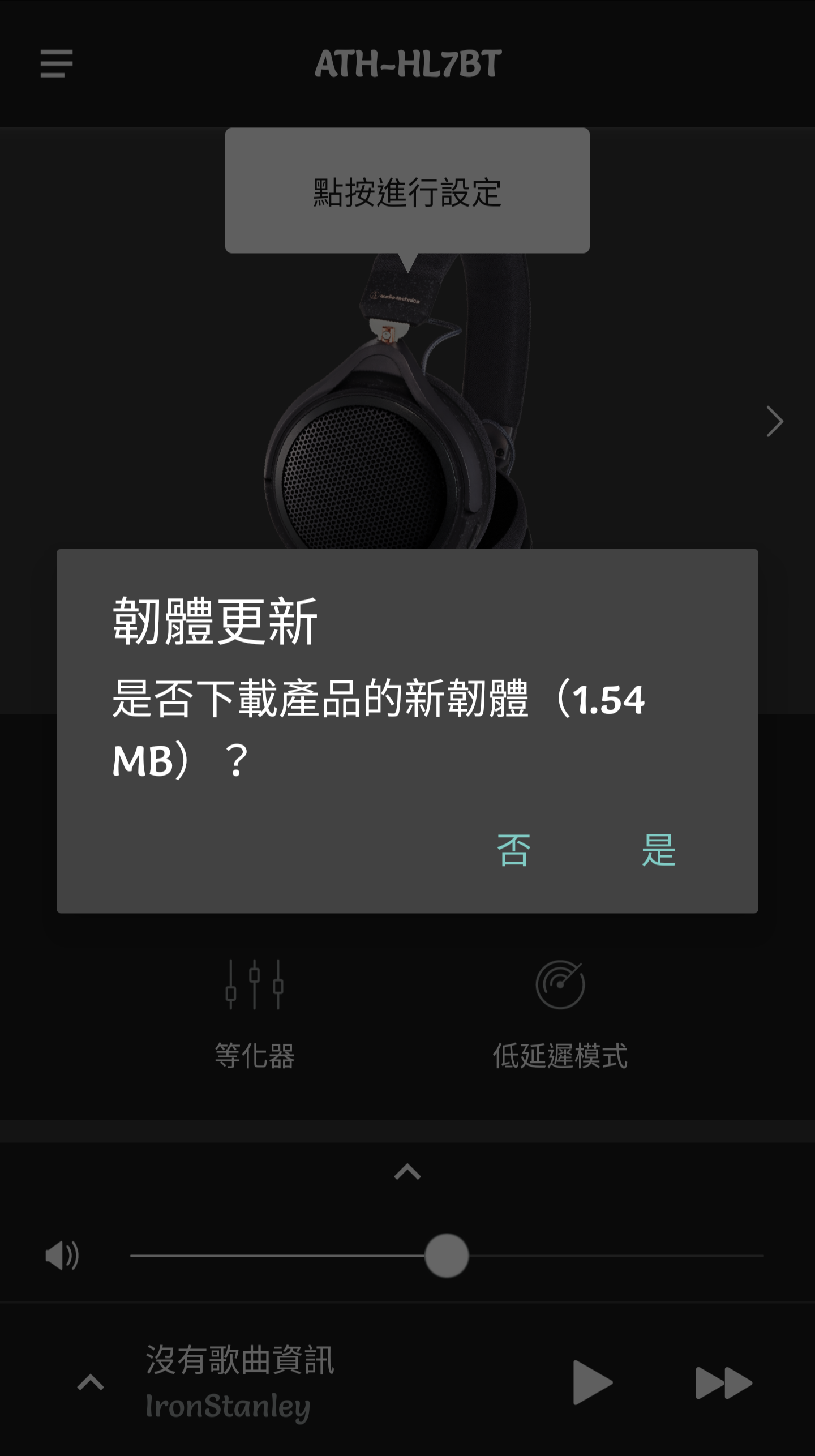This screenshot has height=1456, width=815.
Task: Skip forward to next track
Action: (x=723, y=1382)
